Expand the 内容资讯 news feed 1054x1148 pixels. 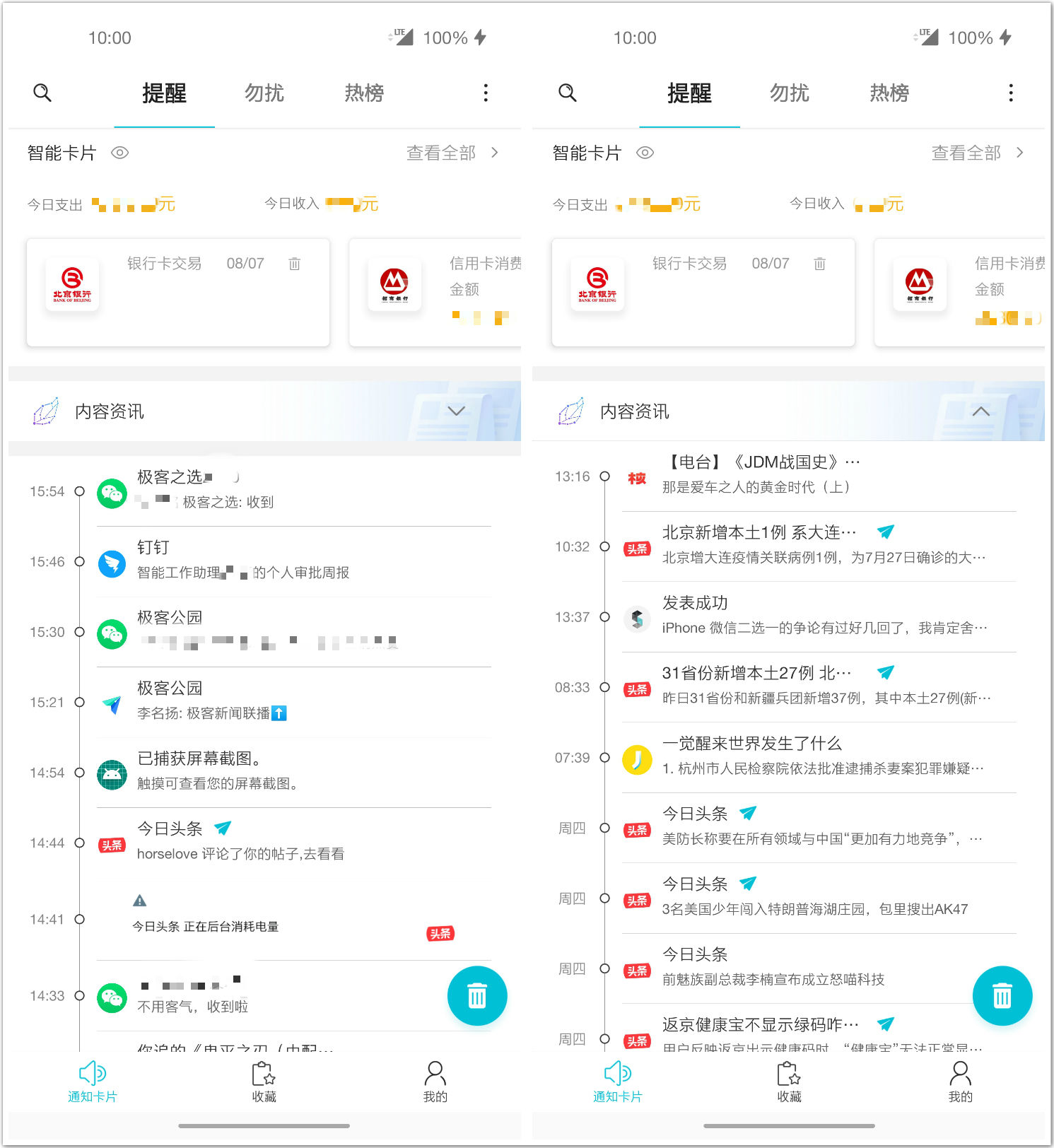pyautogui.click(x=455, y=411)
